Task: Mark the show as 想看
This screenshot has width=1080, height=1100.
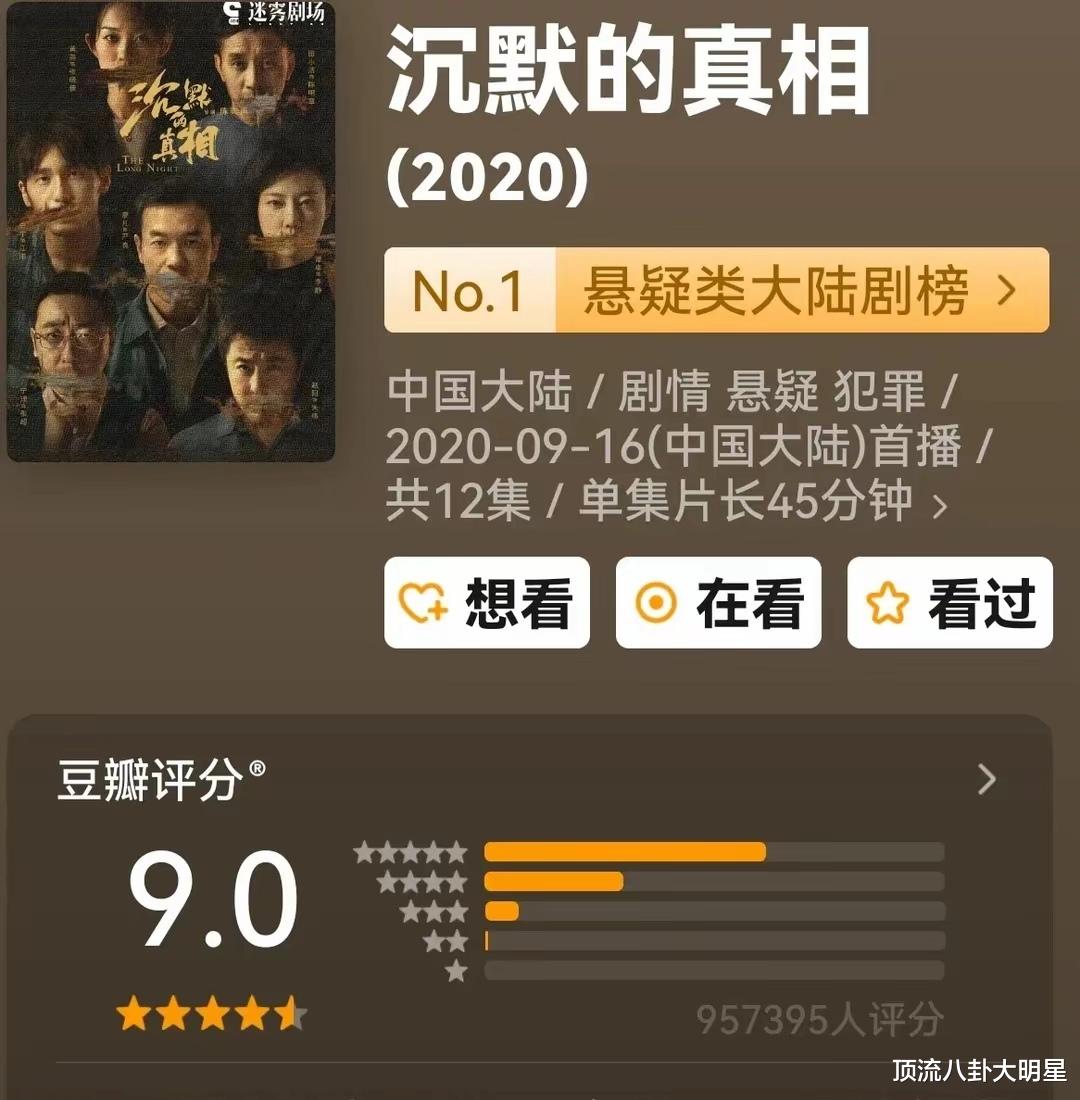Action: [x=487, y=604]
